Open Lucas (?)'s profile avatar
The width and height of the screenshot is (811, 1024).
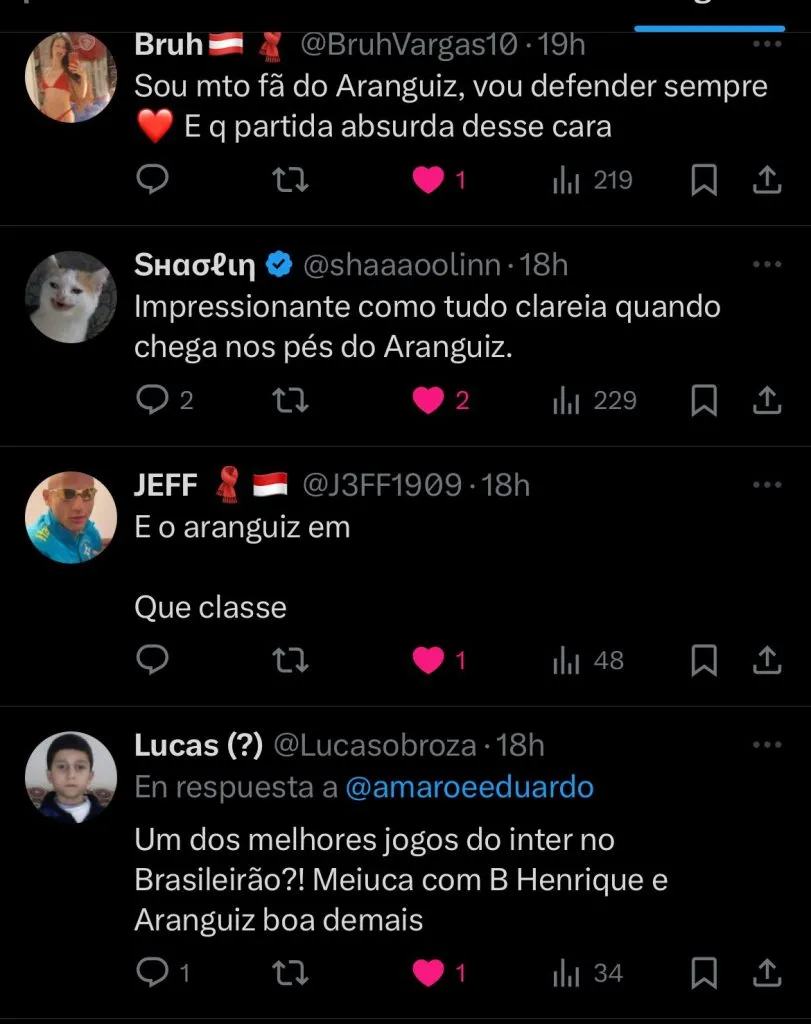[70, 777]
